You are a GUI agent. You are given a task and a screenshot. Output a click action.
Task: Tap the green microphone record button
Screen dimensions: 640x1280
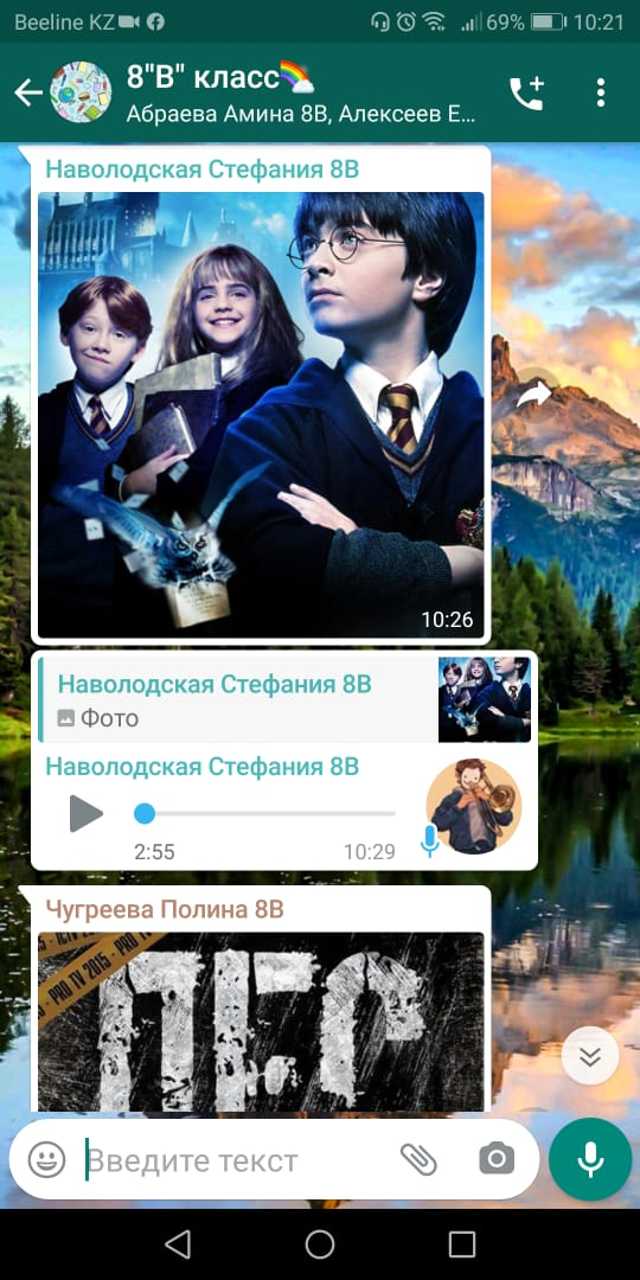pyautogui.click(x=590, y=1160)
